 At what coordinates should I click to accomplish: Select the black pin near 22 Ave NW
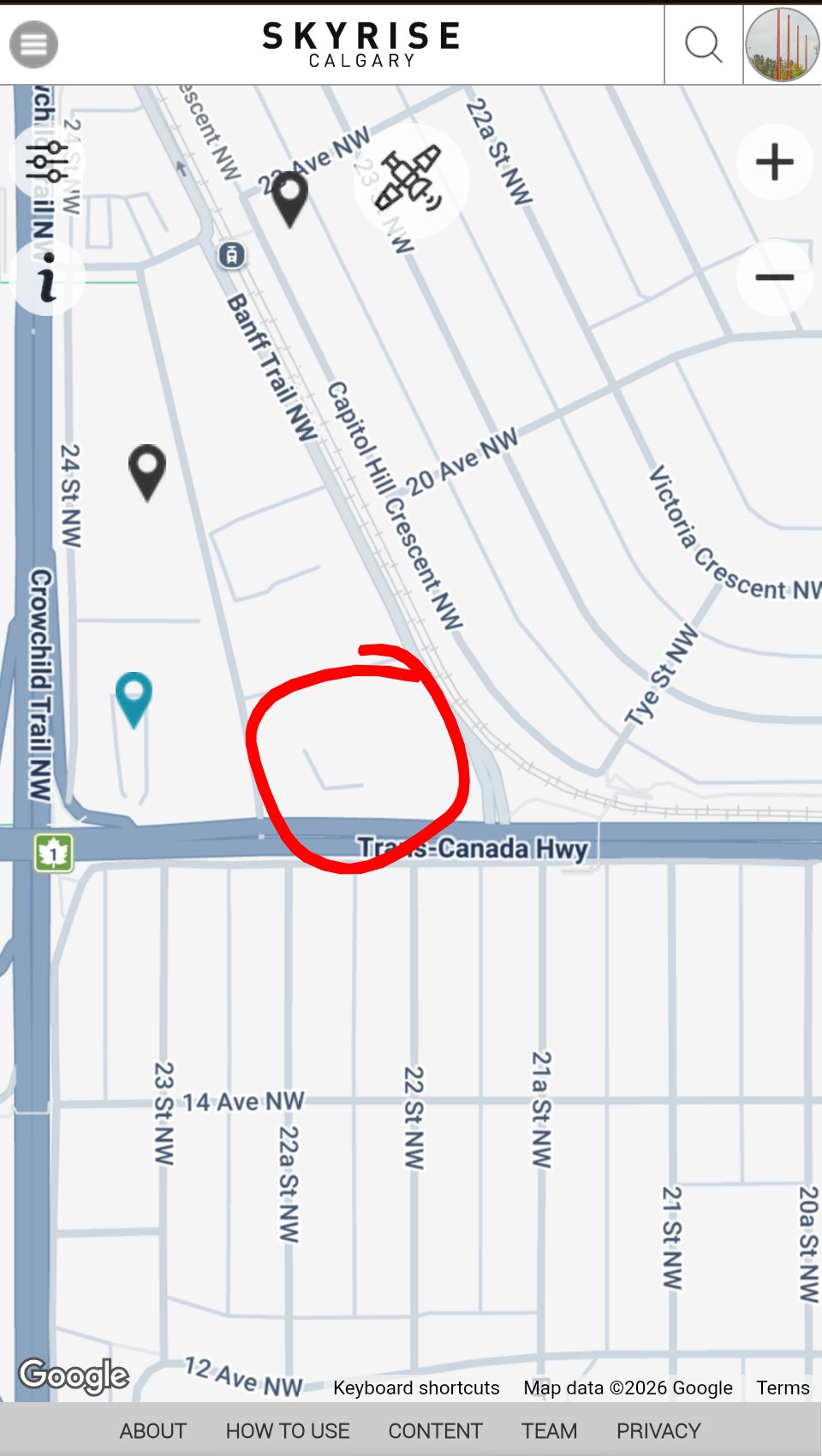point(290,195)
